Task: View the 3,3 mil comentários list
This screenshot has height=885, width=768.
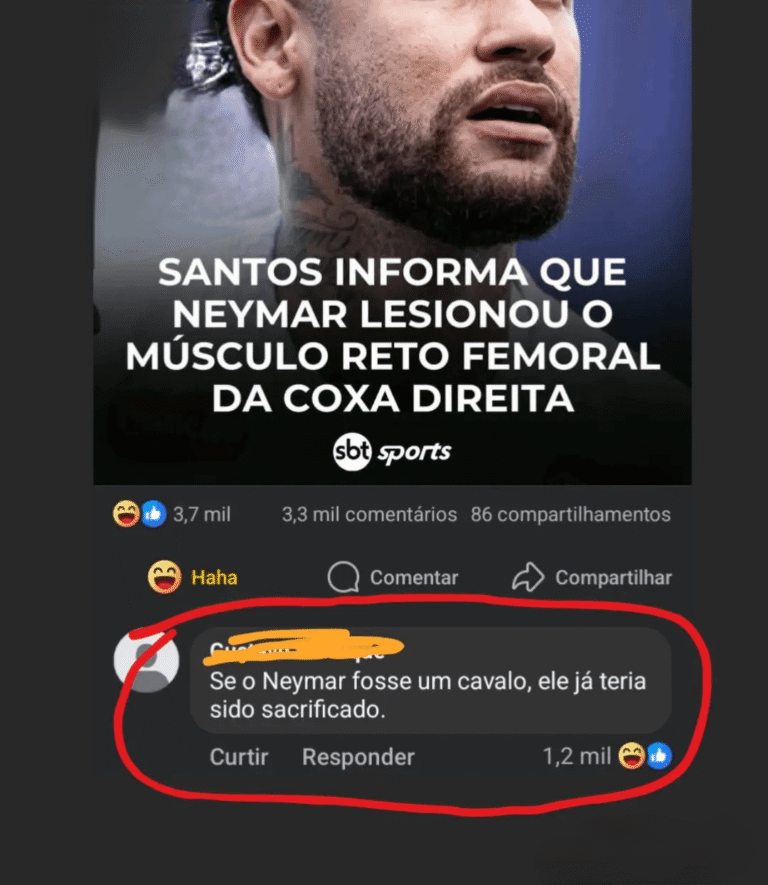Action: pos(369,515)
